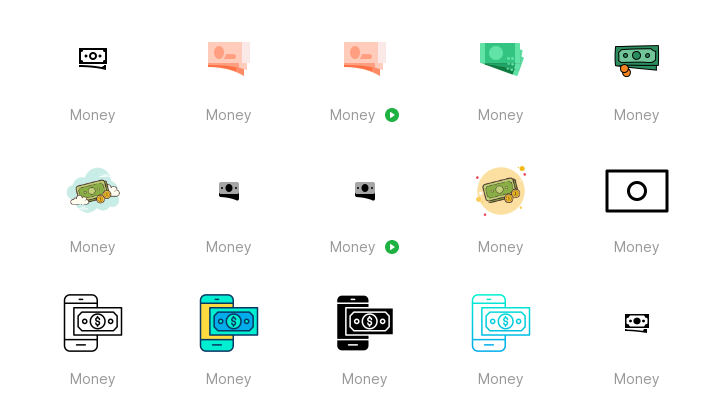The width and height of the screenshot is (717, 412).
Task: Open the black glyph banknote without play badge
Action: (229, 190)
